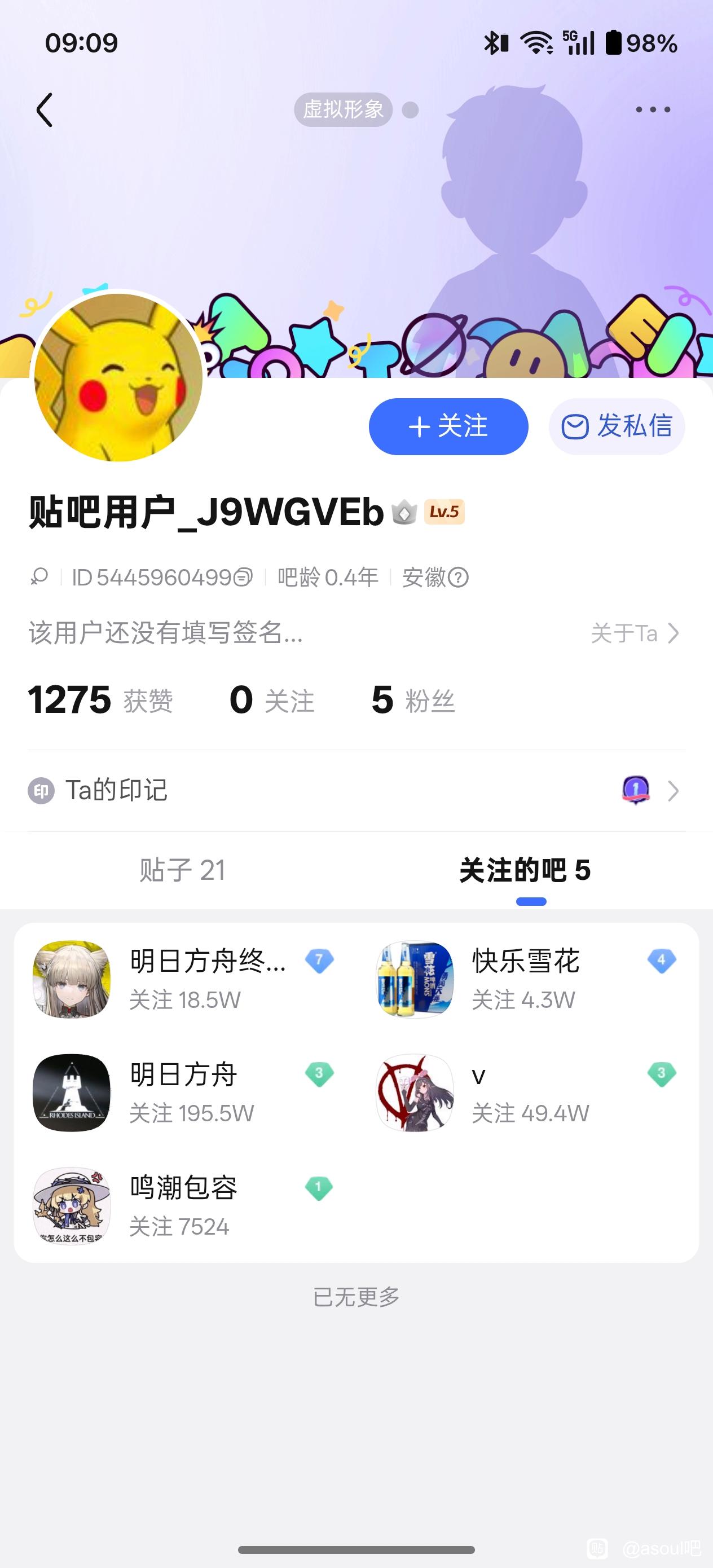The height and width of the screenshot is (1568, 713).
Task: Open the three-dot overflow menu
Action: click(653, 110)
